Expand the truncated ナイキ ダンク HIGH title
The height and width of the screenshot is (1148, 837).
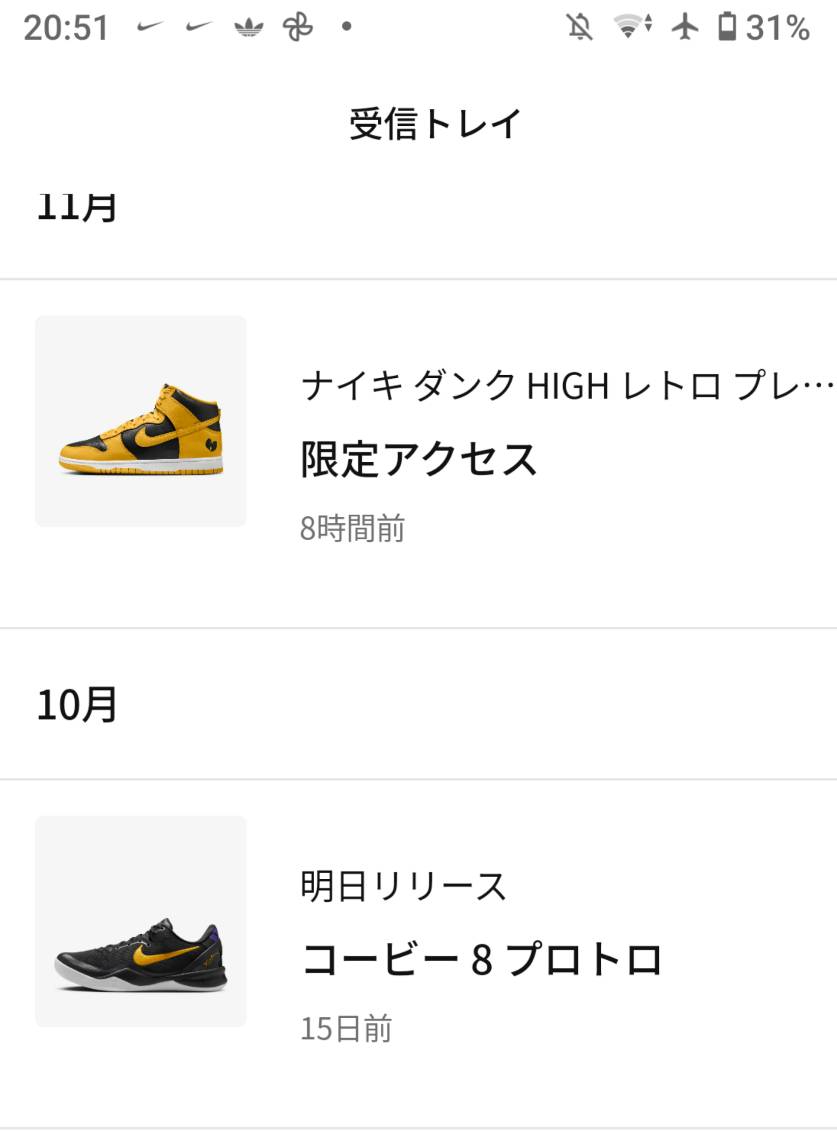pos(560,385)
